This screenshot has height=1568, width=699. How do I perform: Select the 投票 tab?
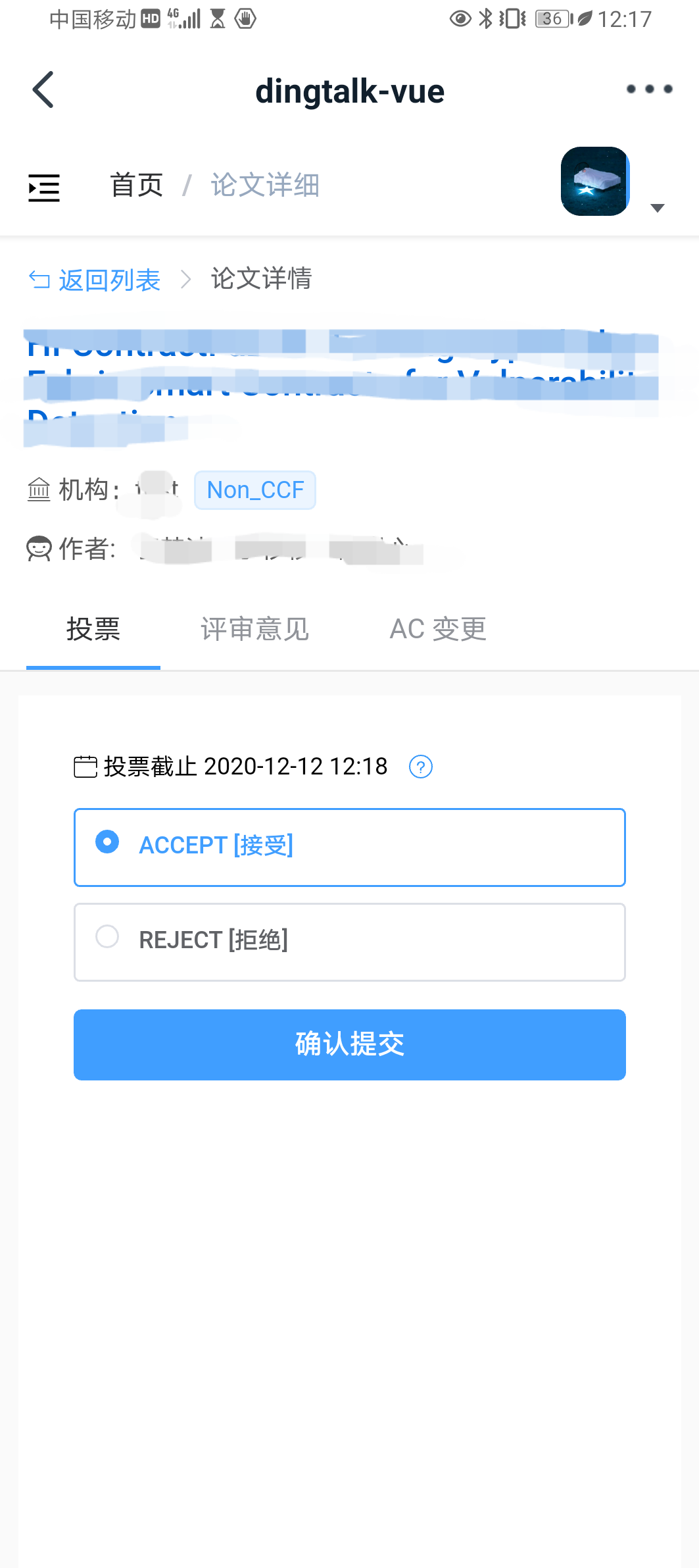point(93,629)
